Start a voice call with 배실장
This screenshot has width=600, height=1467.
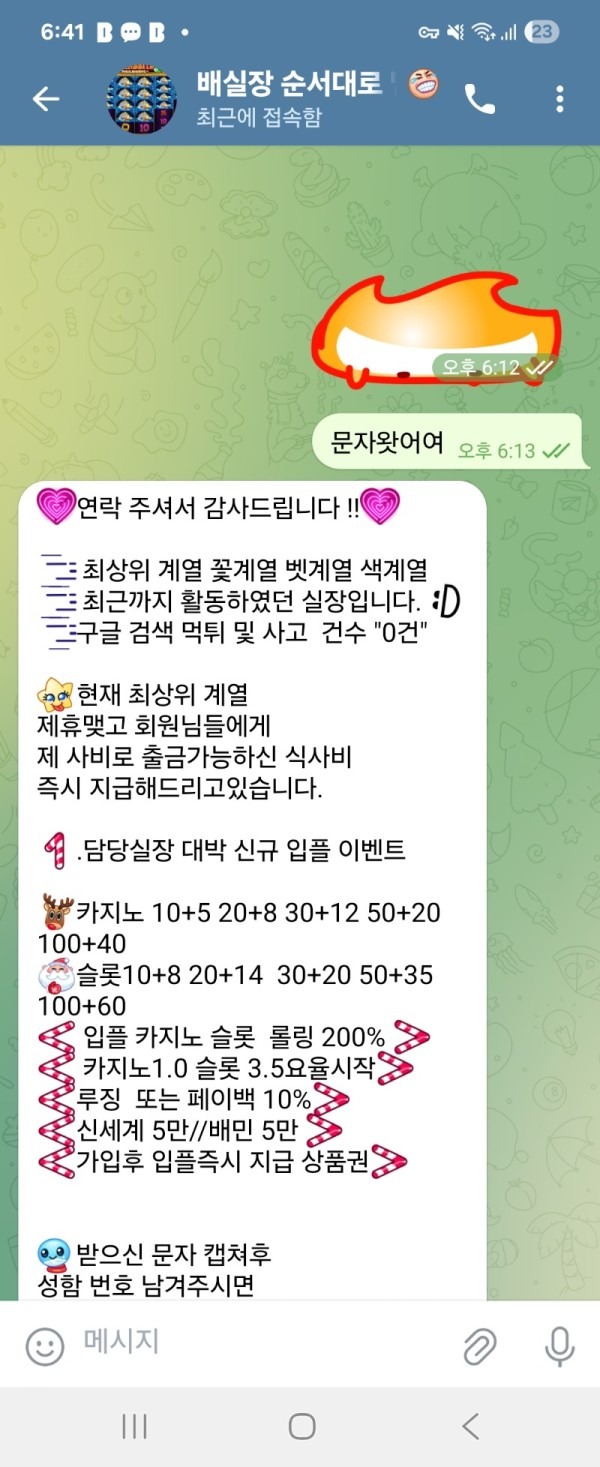480,98
